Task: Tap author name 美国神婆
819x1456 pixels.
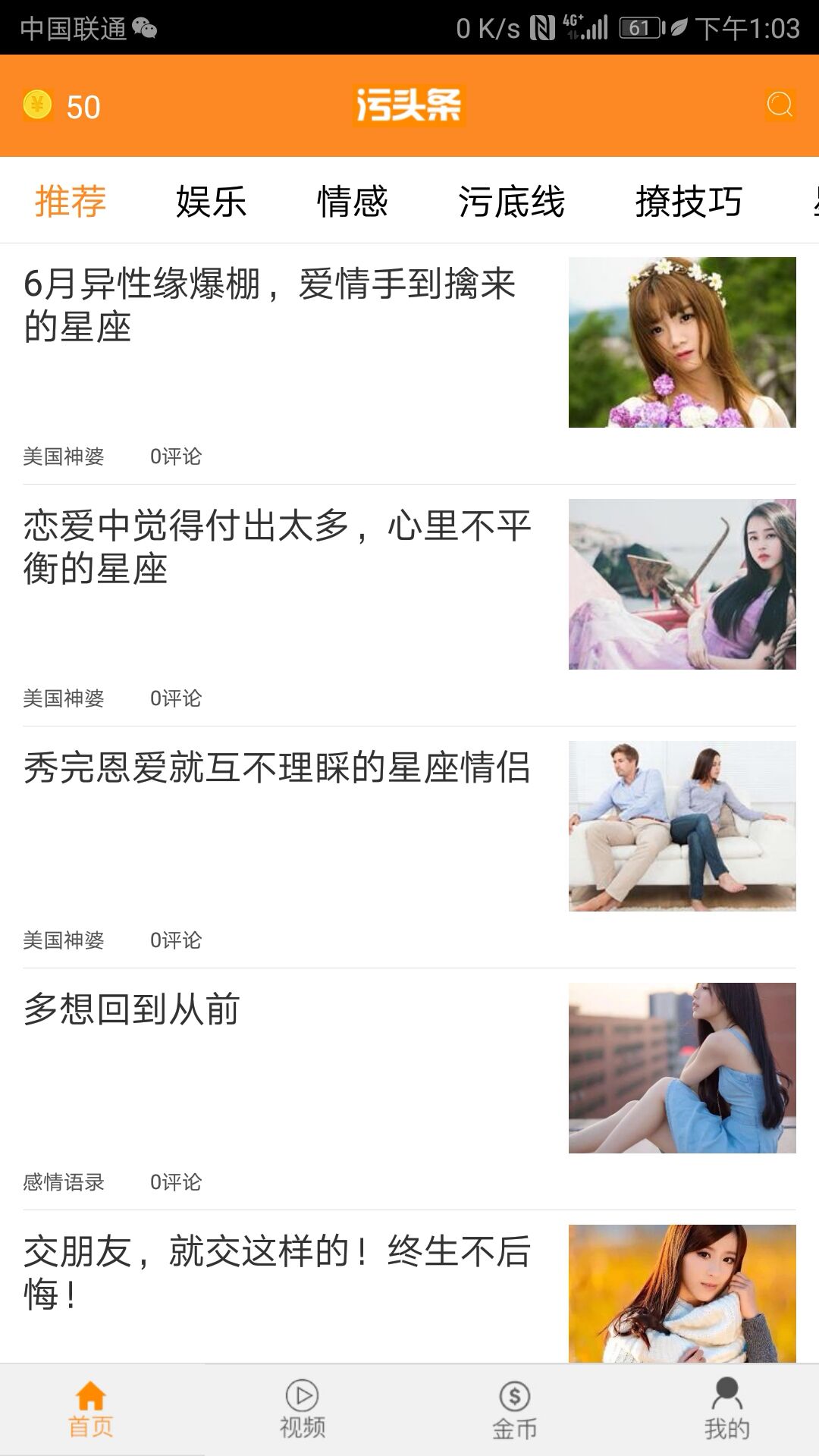Action: pyautogui.click(x=63, y=457)
